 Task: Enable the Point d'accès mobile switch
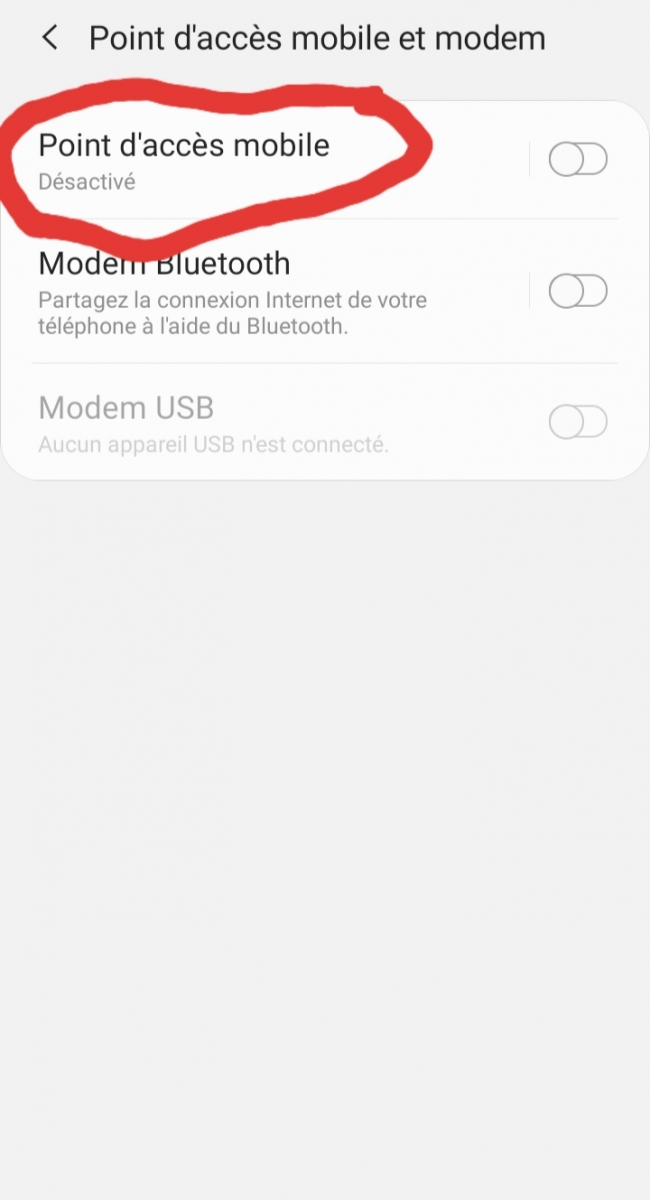(x=578, y=160)
